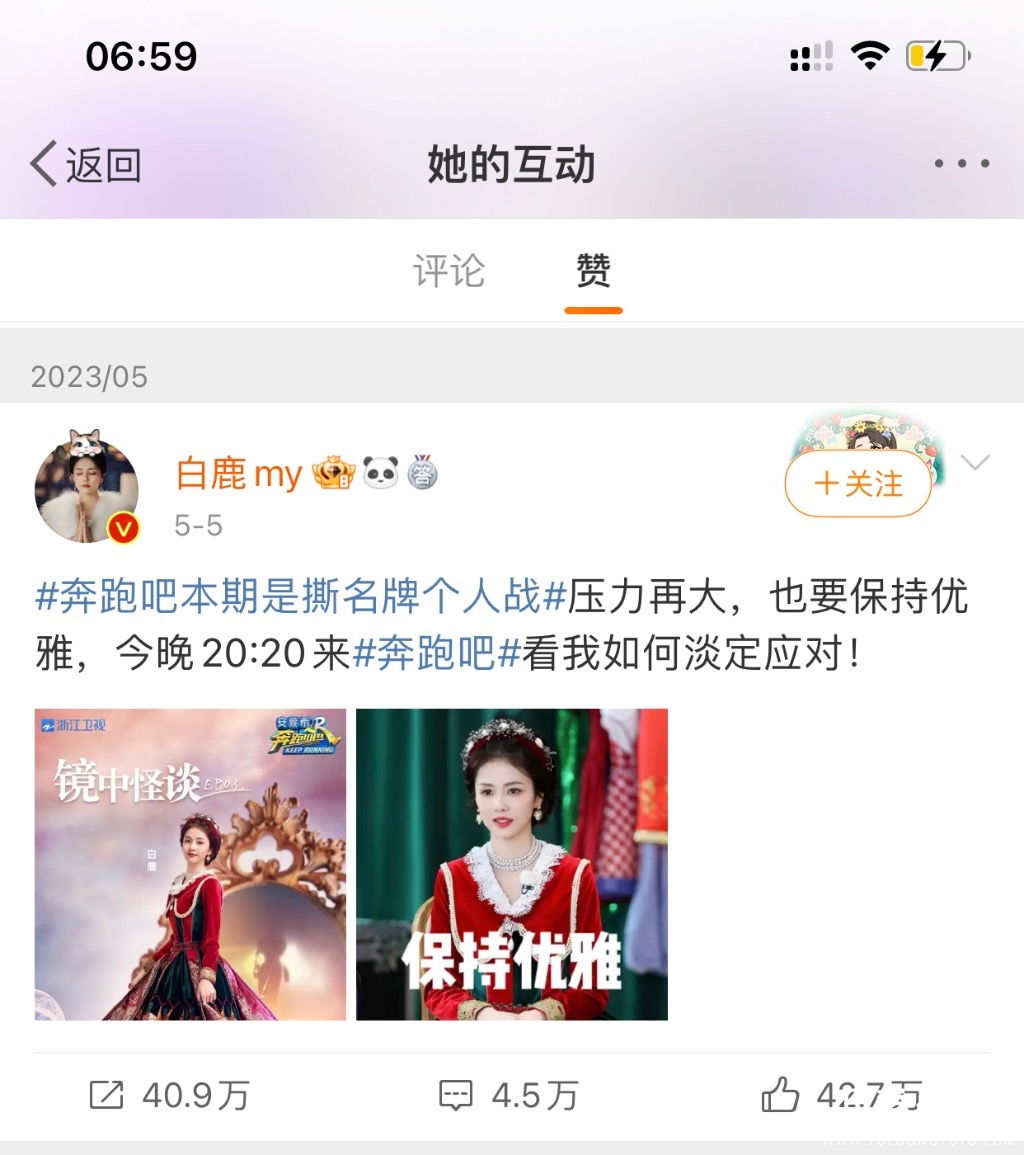Screen dimensions: 1024x1155
Task: Open the #奔跑吧本期是撕名牌个人战# hashtag
Action: [301, 598]
